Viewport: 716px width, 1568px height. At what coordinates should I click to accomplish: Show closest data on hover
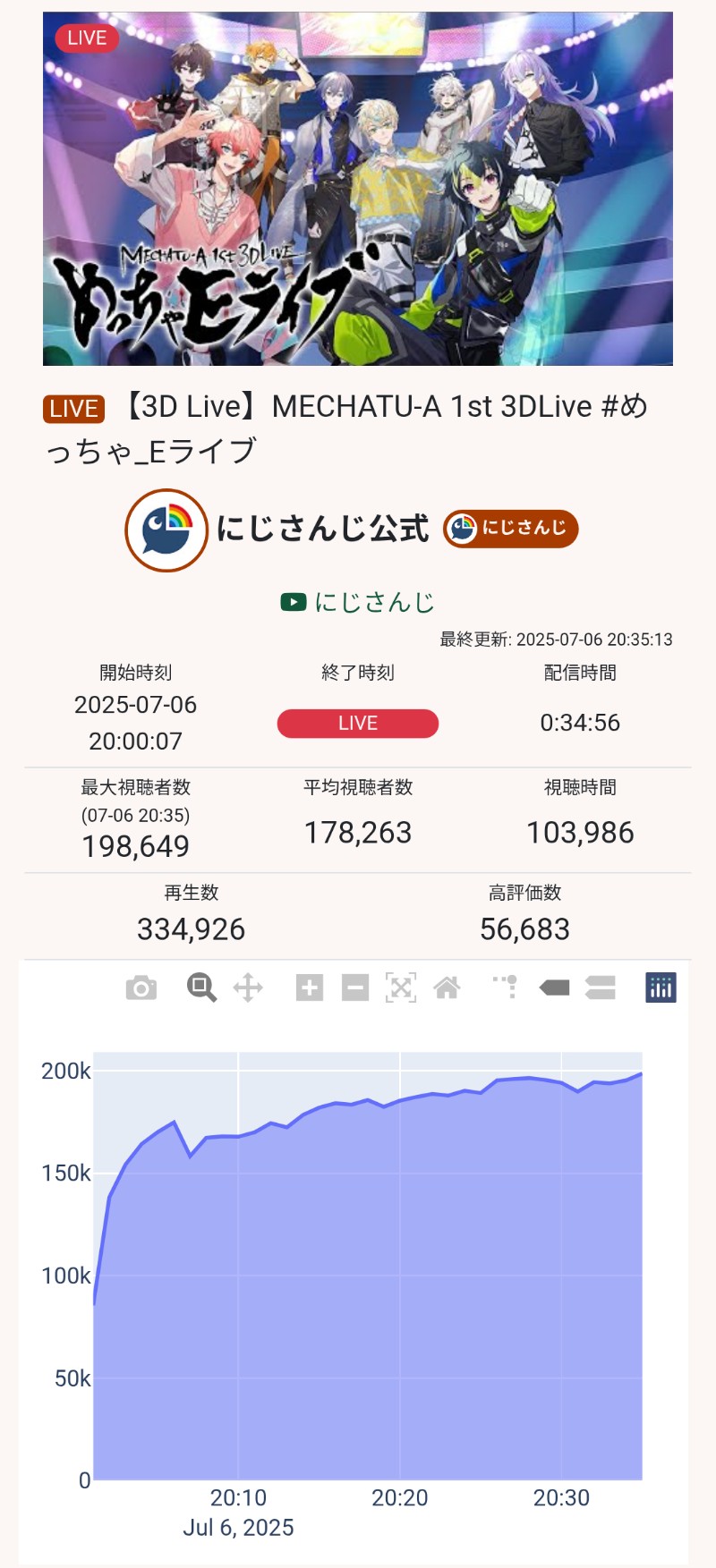[x=555, y=988]
